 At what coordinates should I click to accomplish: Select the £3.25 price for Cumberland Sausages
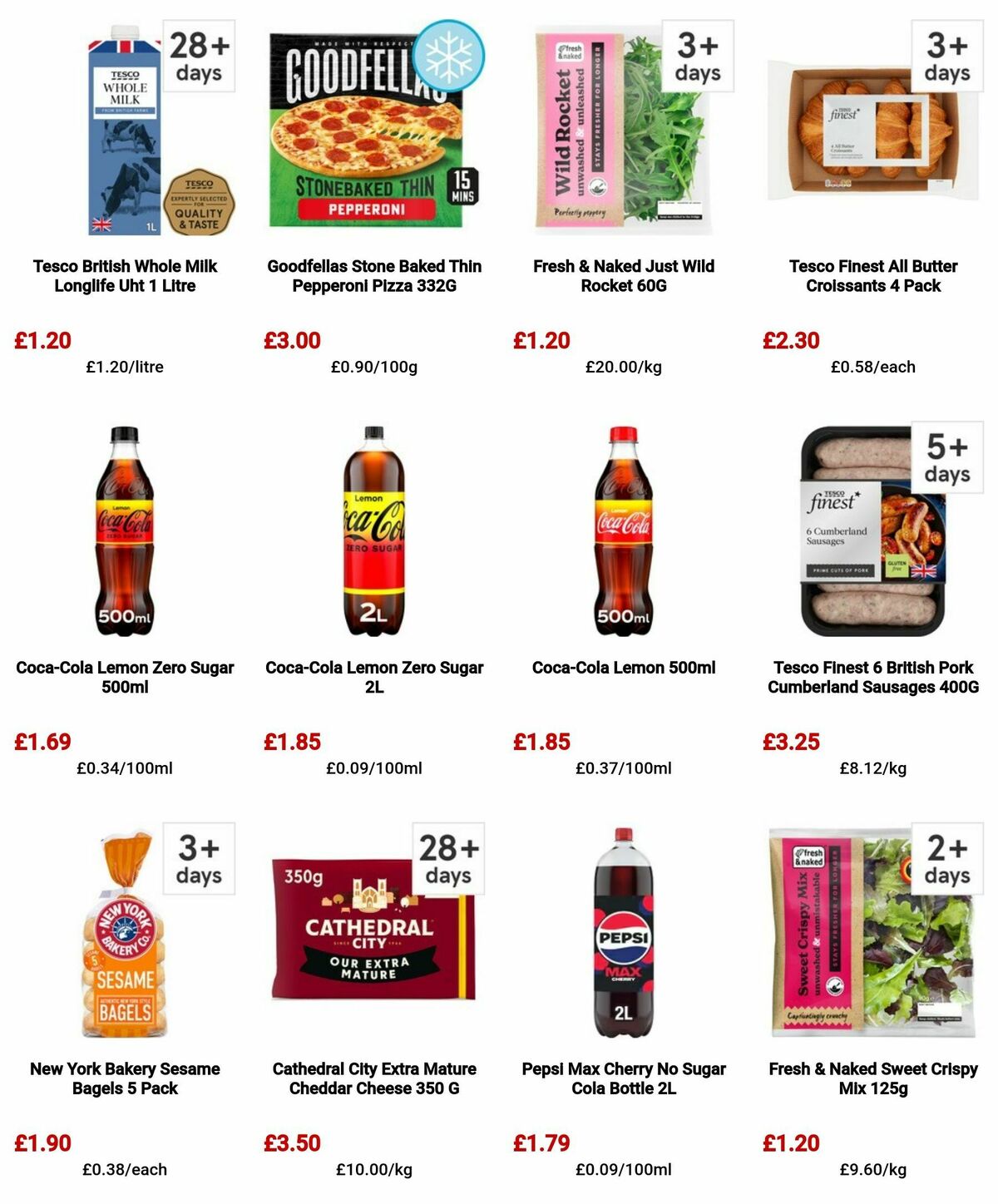point(792,739)
